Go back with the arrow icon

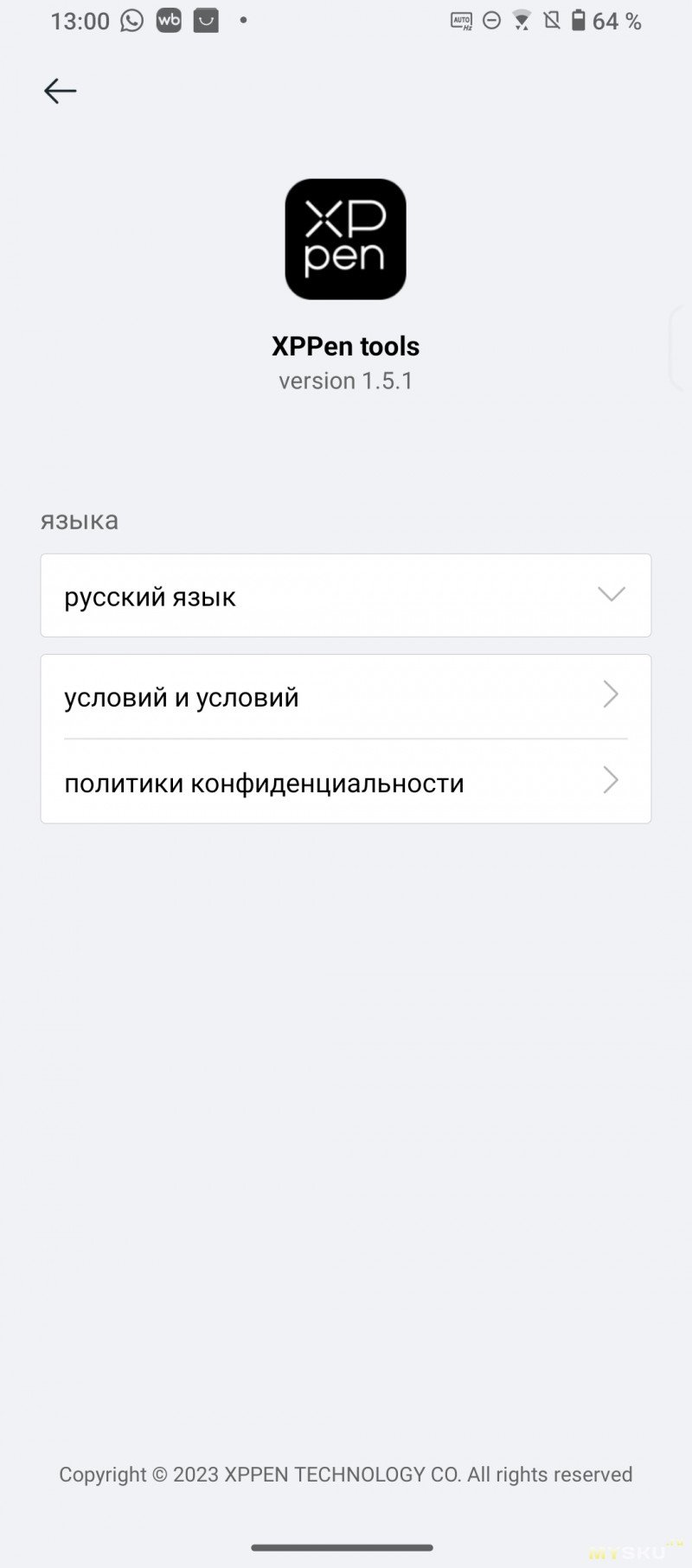[x=61, y=91]
